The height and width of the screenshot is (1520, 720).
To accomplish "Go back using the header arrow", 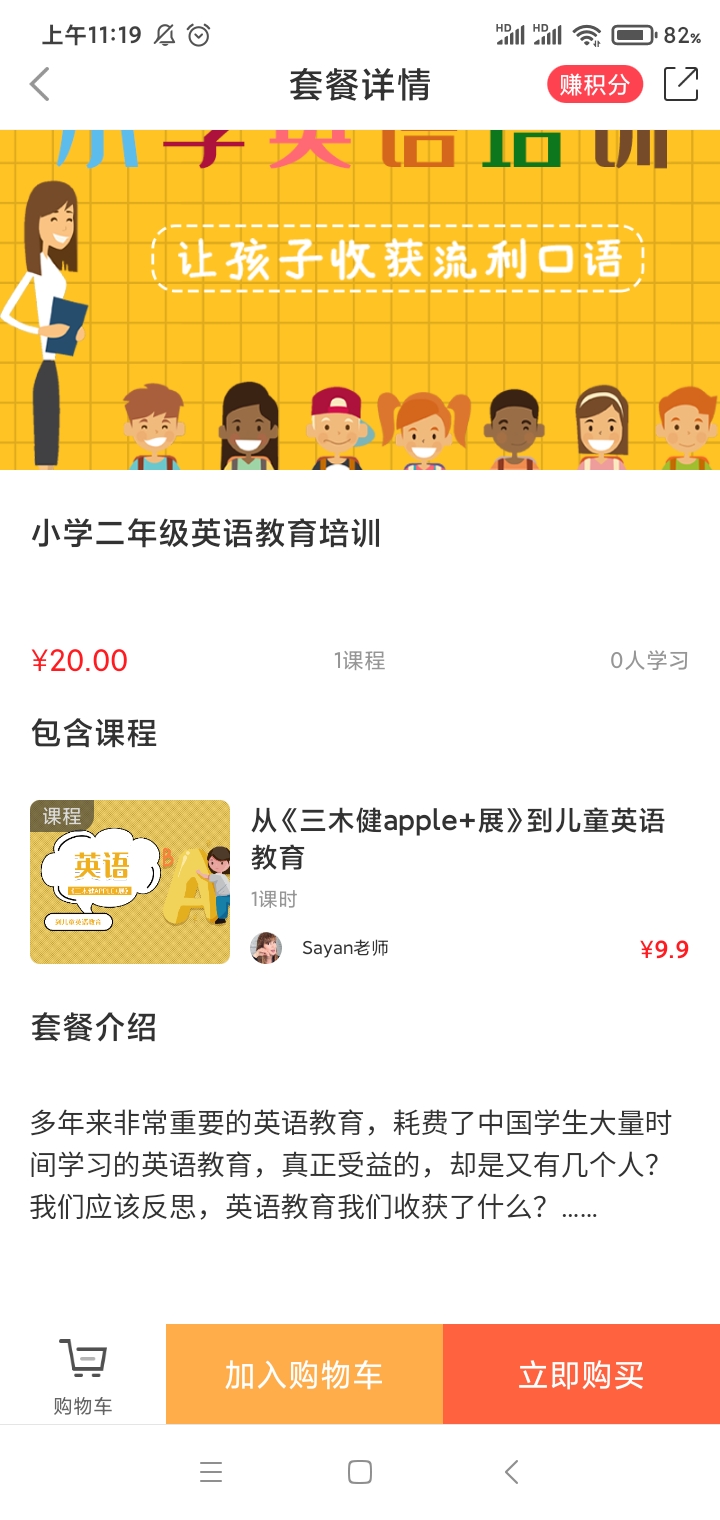I will point(39,85).
